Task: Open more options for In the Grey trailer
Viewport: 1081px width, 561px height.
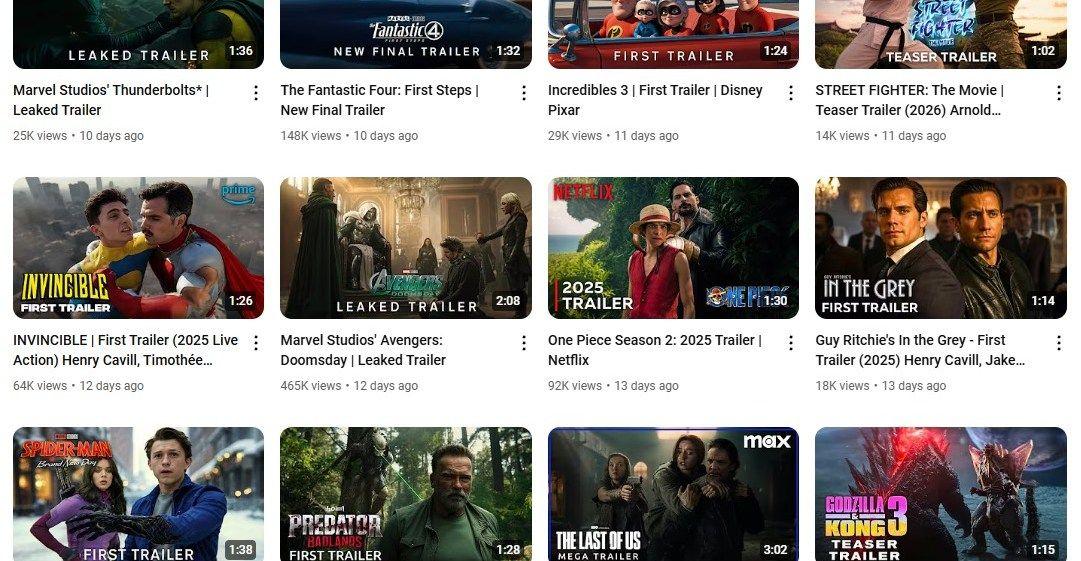Action: click(x=1058, y=343)
